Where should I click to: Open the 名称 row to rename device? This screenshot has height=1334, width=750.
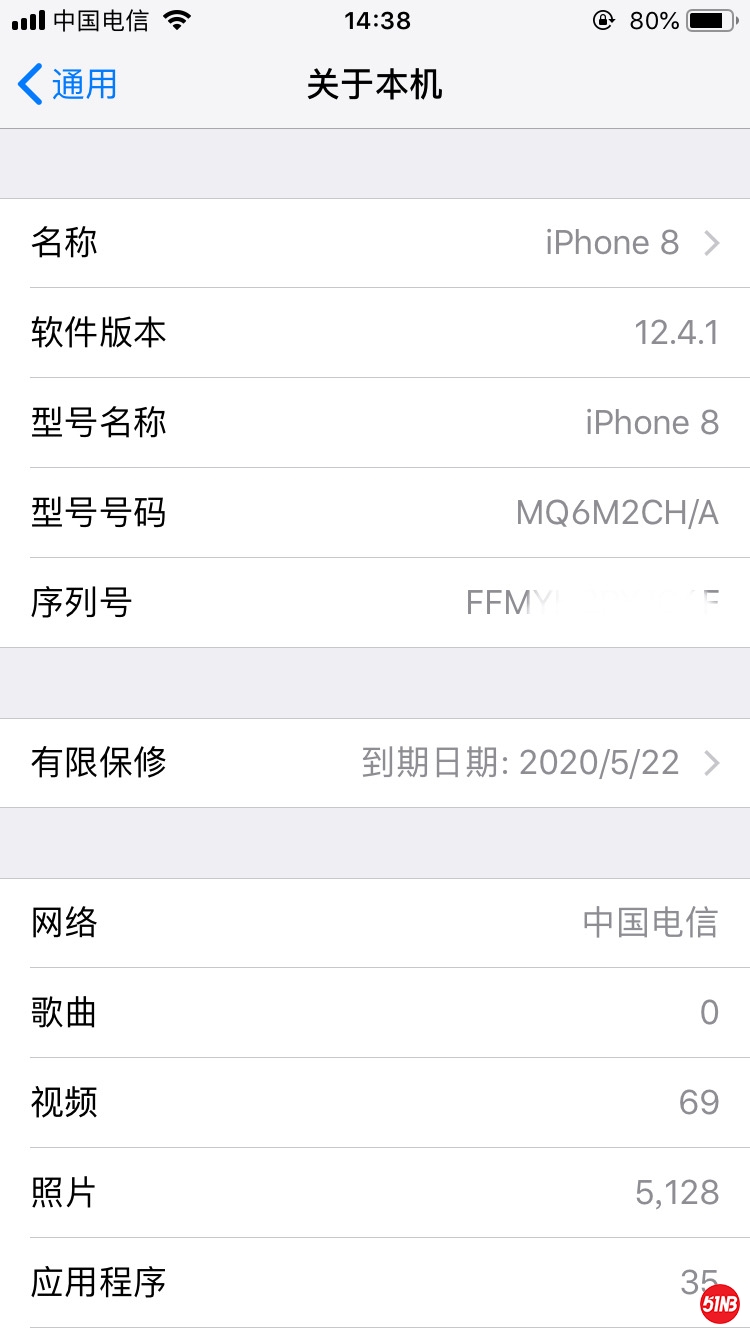(375, 243)
